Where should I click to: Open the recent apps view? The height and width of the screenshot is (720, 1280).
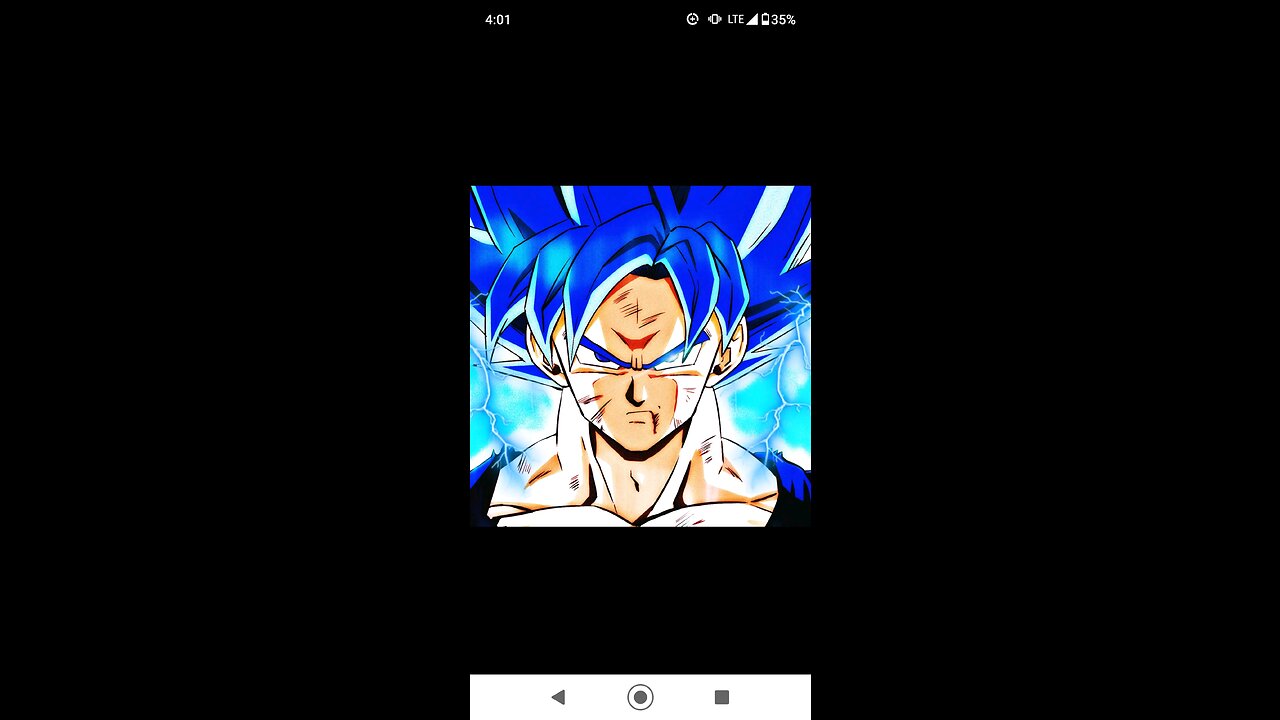[x=722, y=697]
